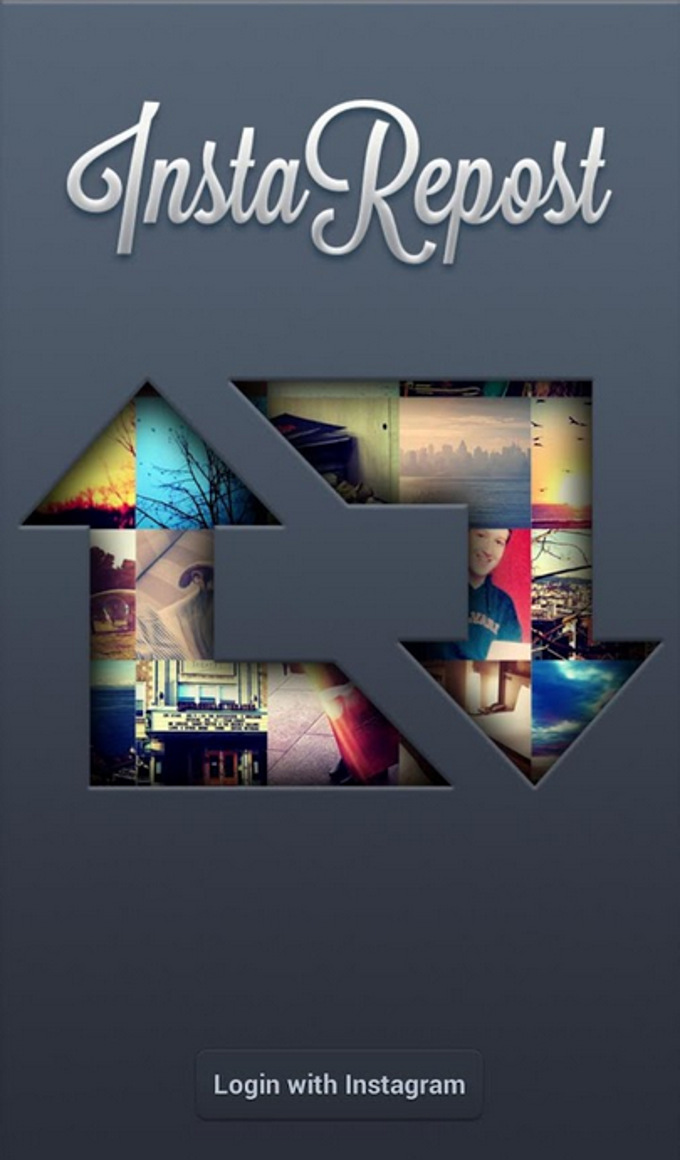
Task: Tap the Login with Instagram button
Action: (x=339, y=1084)
